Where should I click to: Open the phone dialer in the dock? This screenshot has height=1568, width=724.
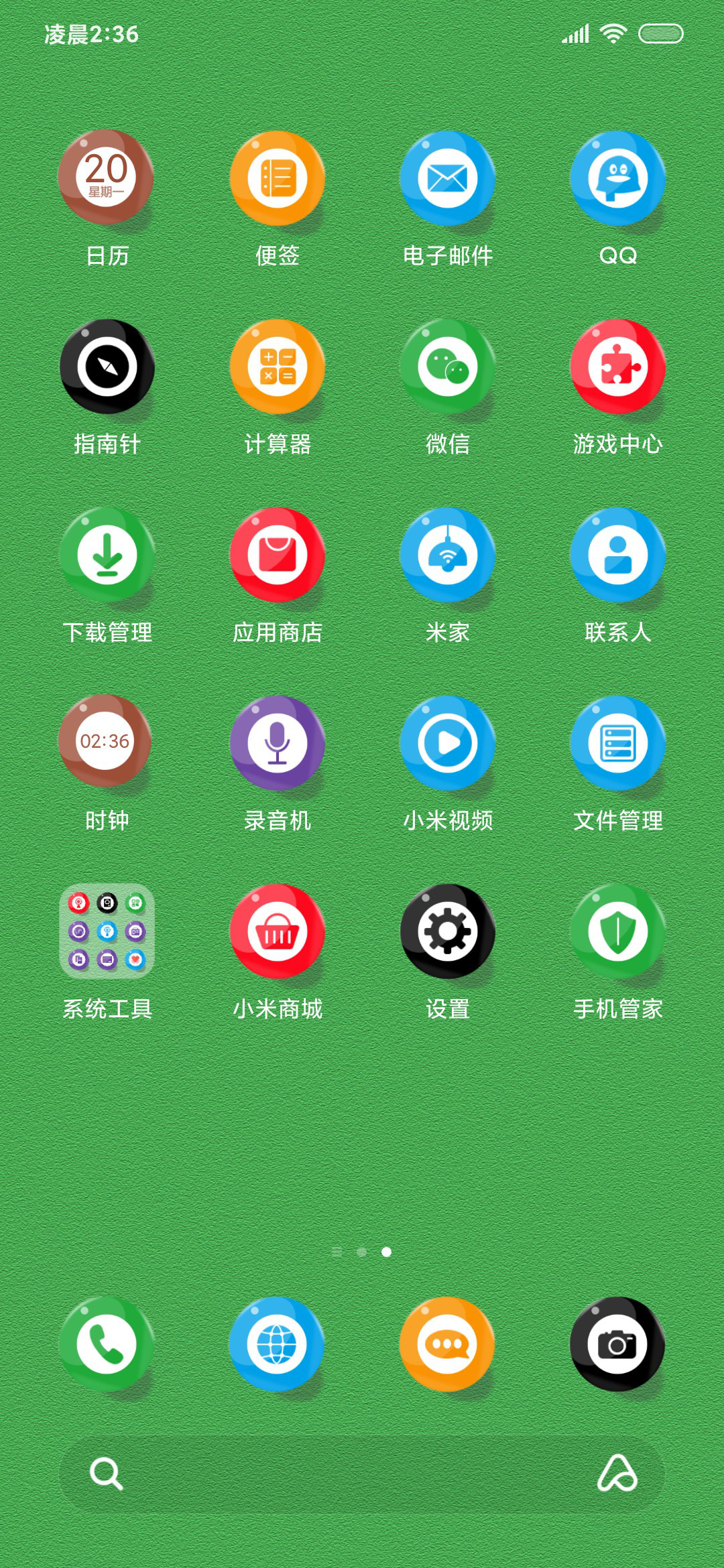107,1344
